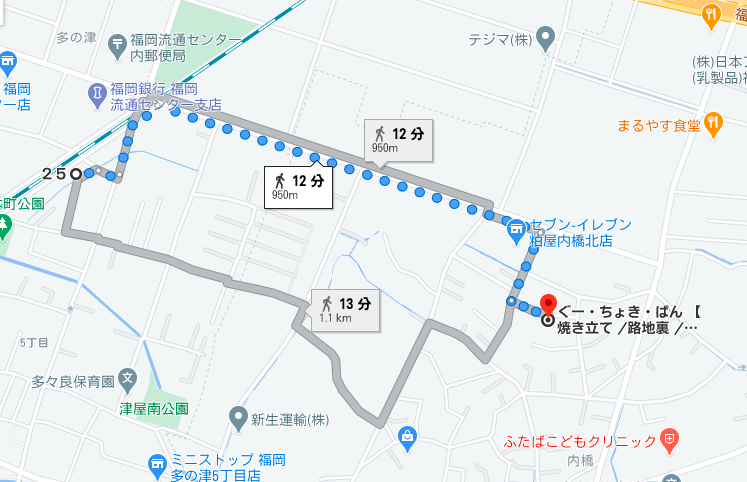The height and width of the screenshot is (482, 747).
Task: Open 多々良保育園 school marker
Action: tap(127, 380)
